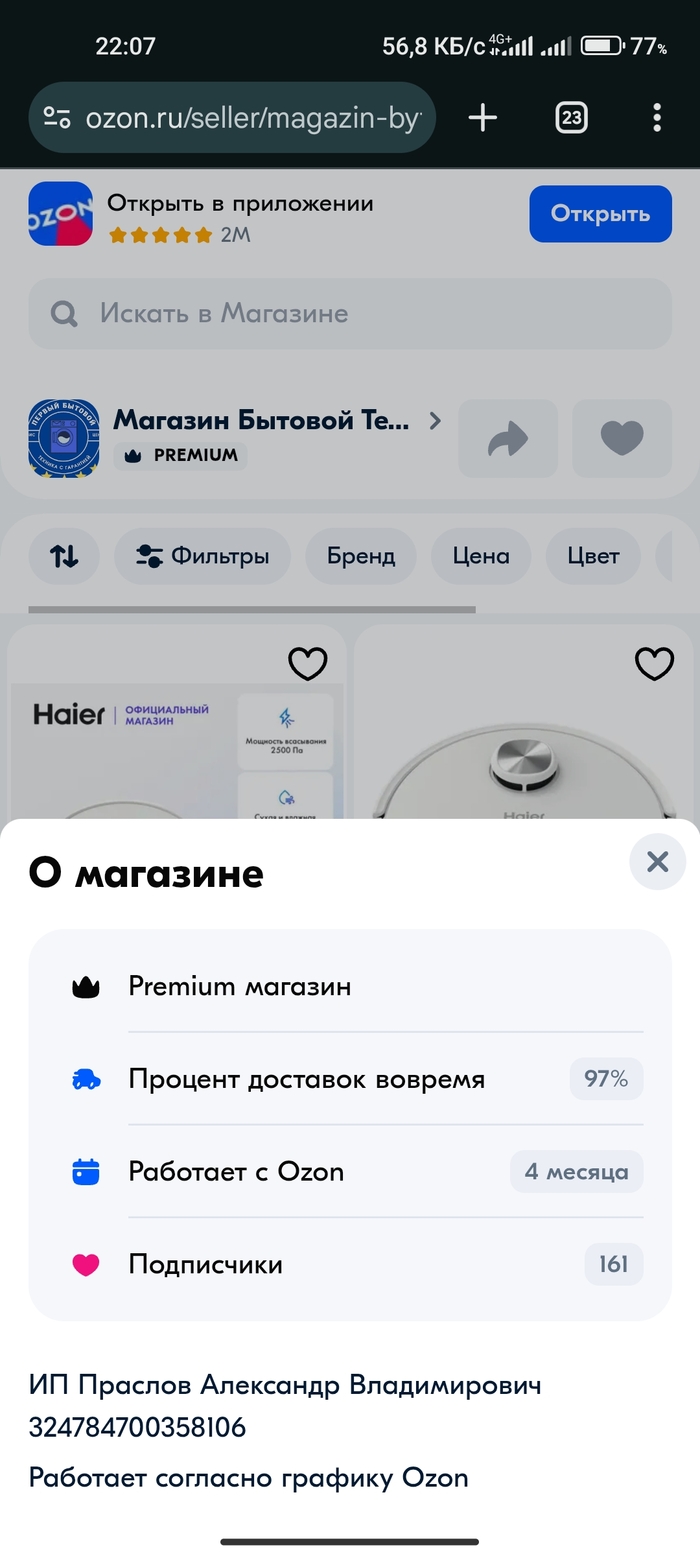Viewport: 700px width, 1556px height.
Task: Open the sorting options
Action: [64, 556]
